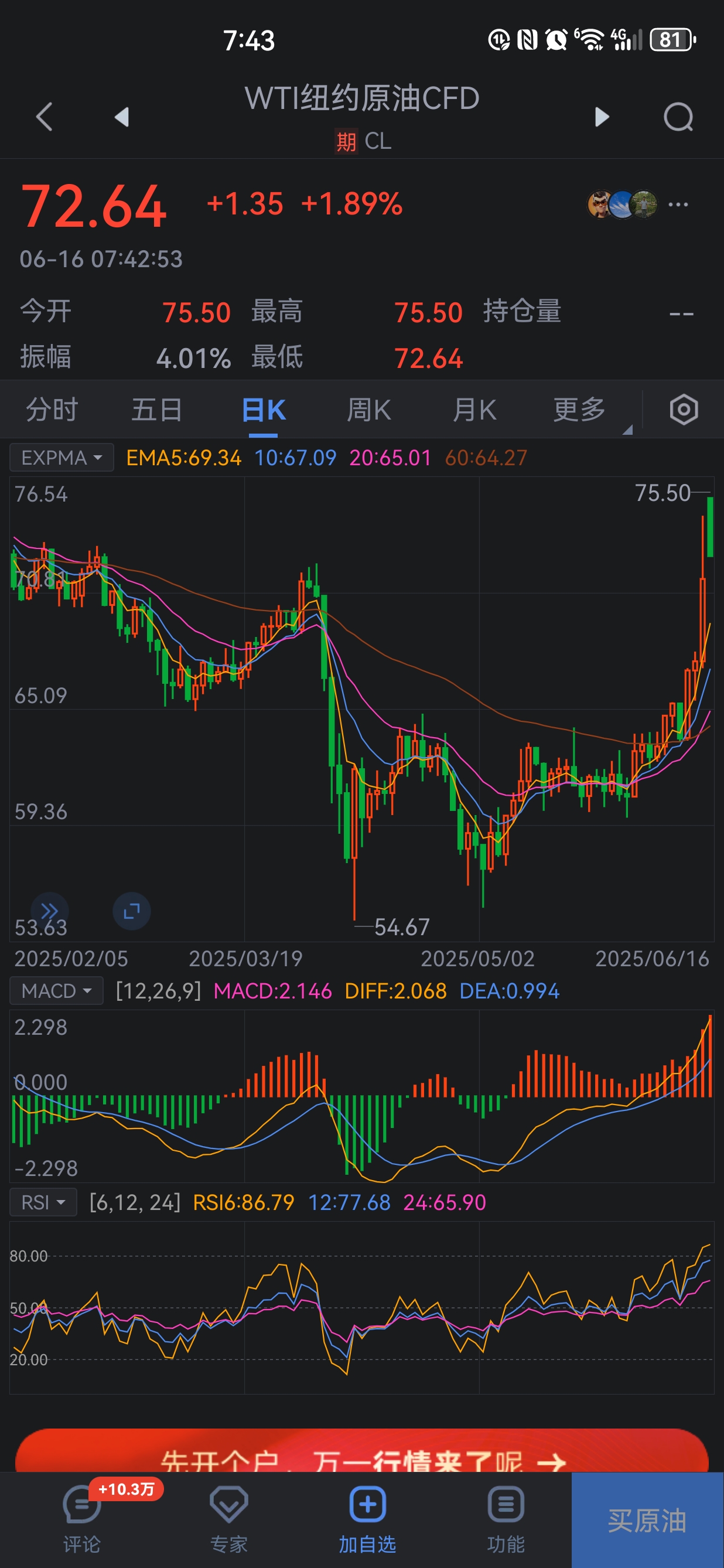Image resolution: width=724 pixels, height=1568 pixels.
Task: Expand the chart to full screen
Action: [x=131, y=911]
